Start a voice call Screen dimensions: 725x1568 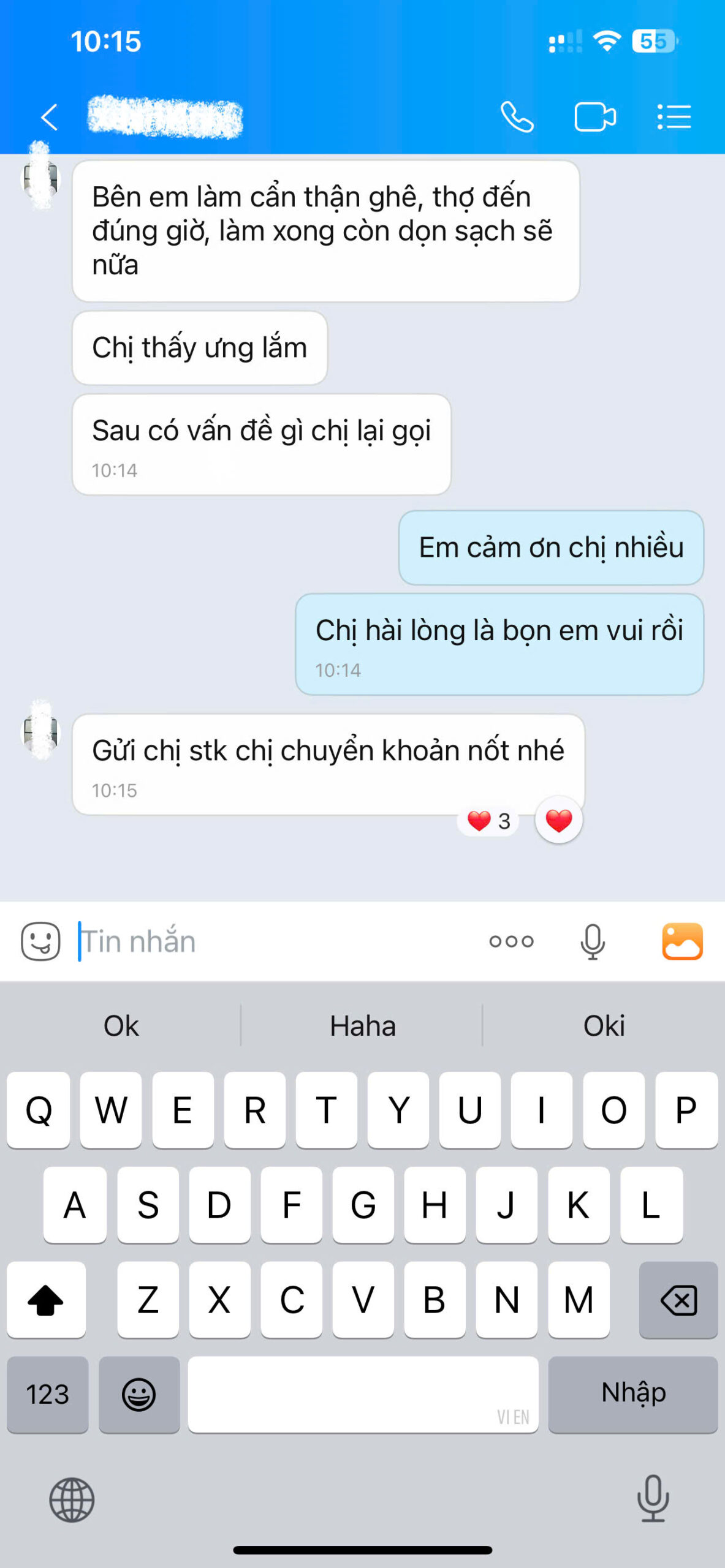coord(517,116)
